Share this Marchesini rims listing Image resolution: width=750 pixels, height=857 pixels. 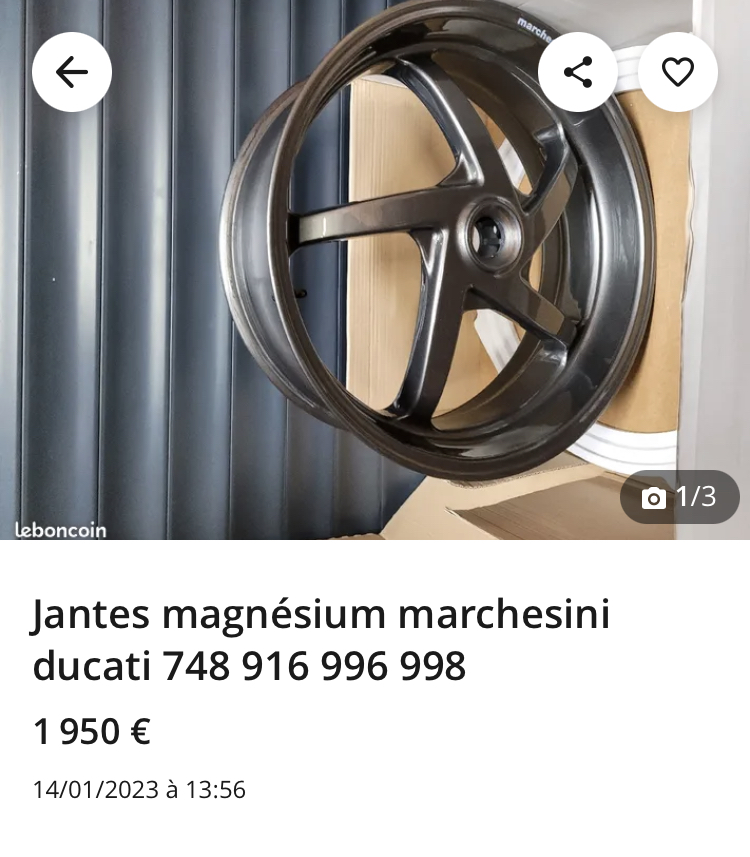tap(578, 72)
